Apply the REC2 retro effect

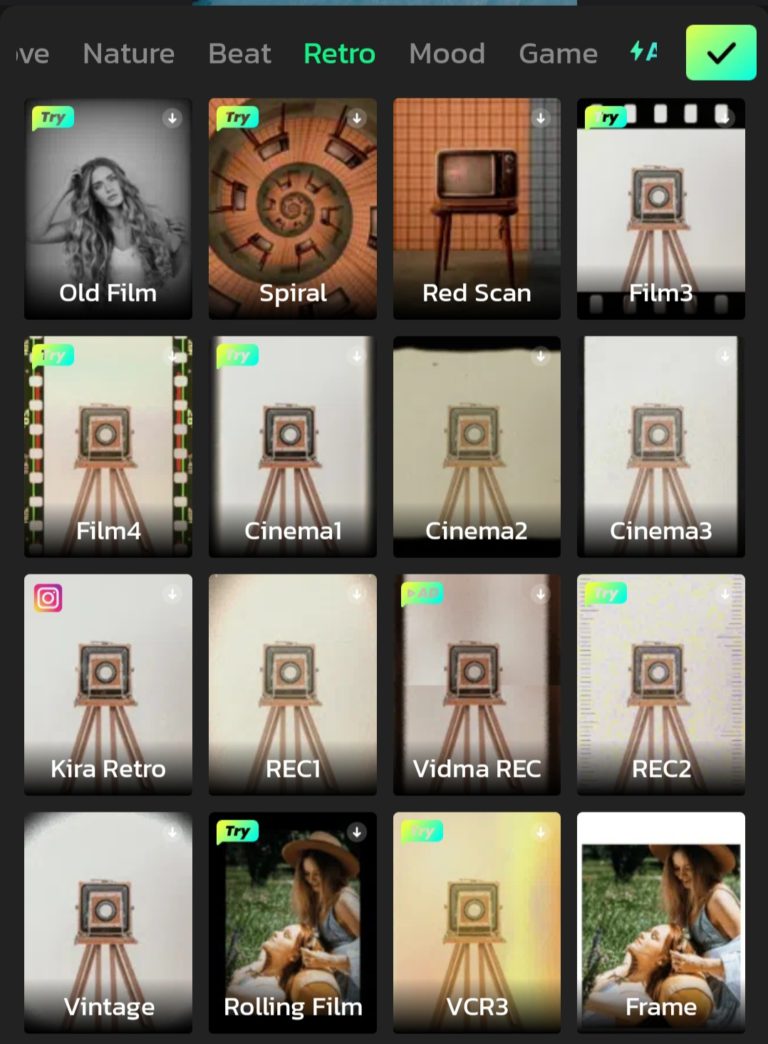click(x=661, y=684)
